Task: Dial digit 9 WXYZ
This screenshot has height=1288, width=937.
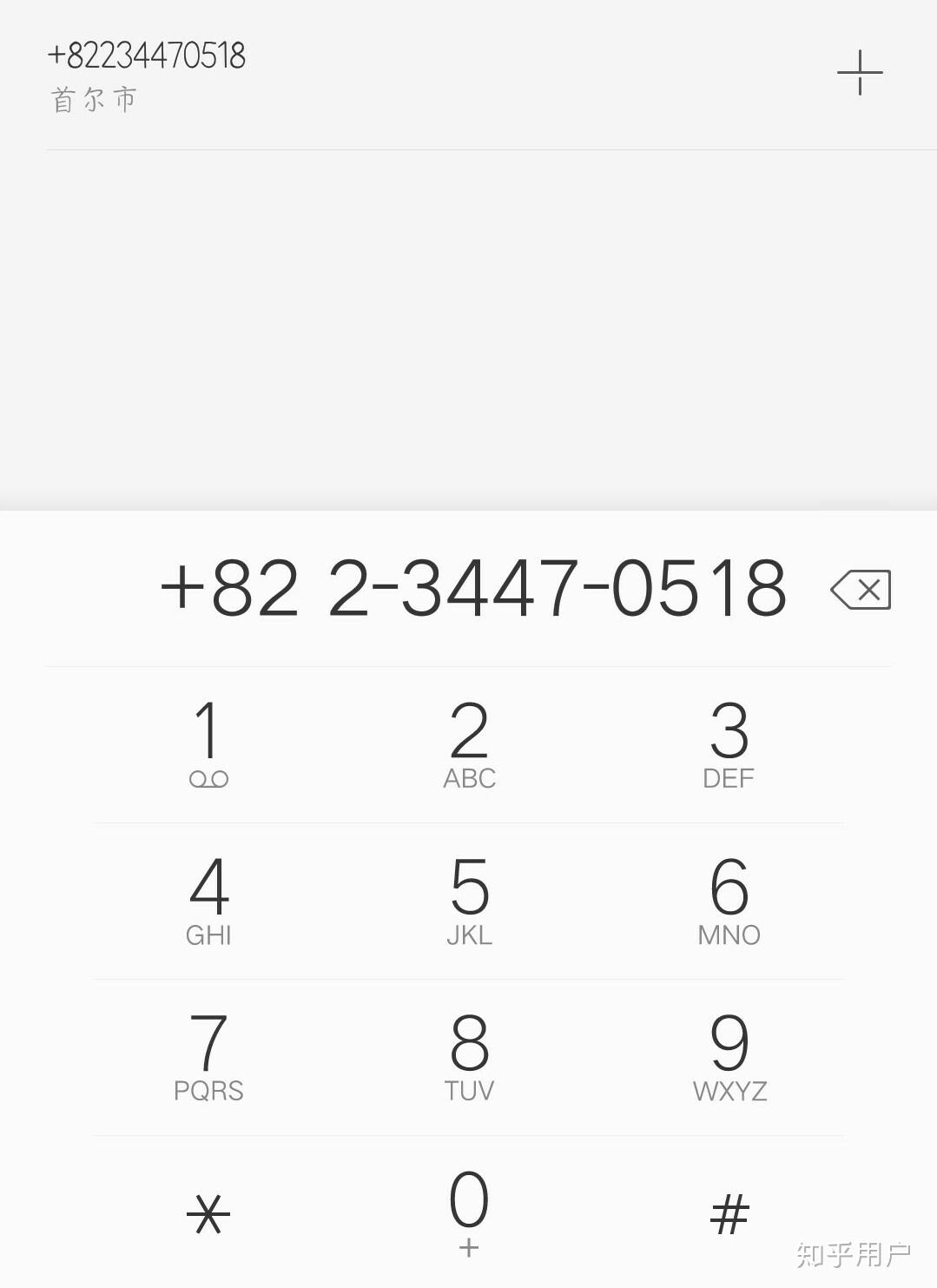Action: (729, 1057)
